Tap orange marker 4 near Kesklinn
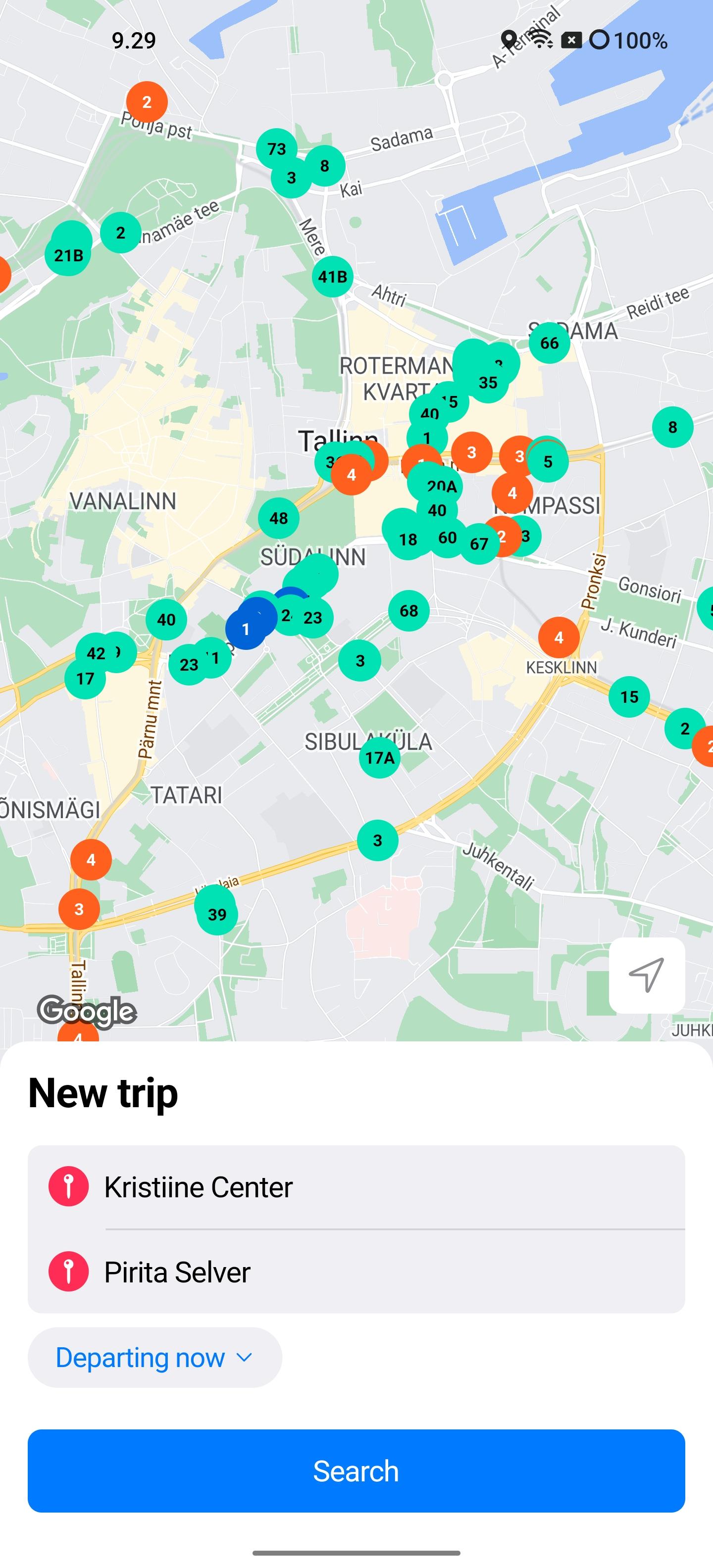This screenshot has width=713, height=1568. pyautogui.click(x=559, y=637)
